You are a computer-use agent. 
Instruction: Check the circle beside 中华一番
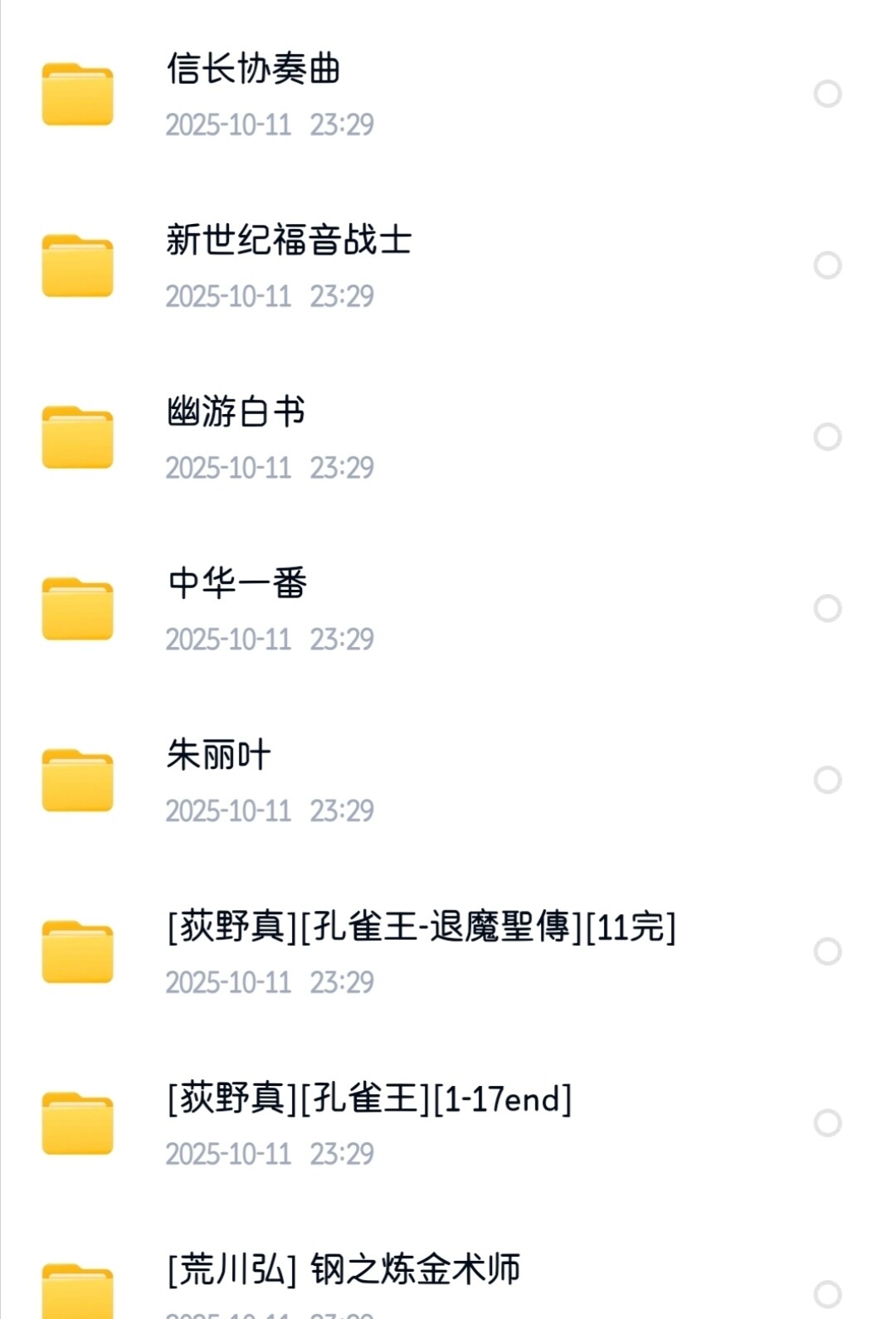point(827,608)
